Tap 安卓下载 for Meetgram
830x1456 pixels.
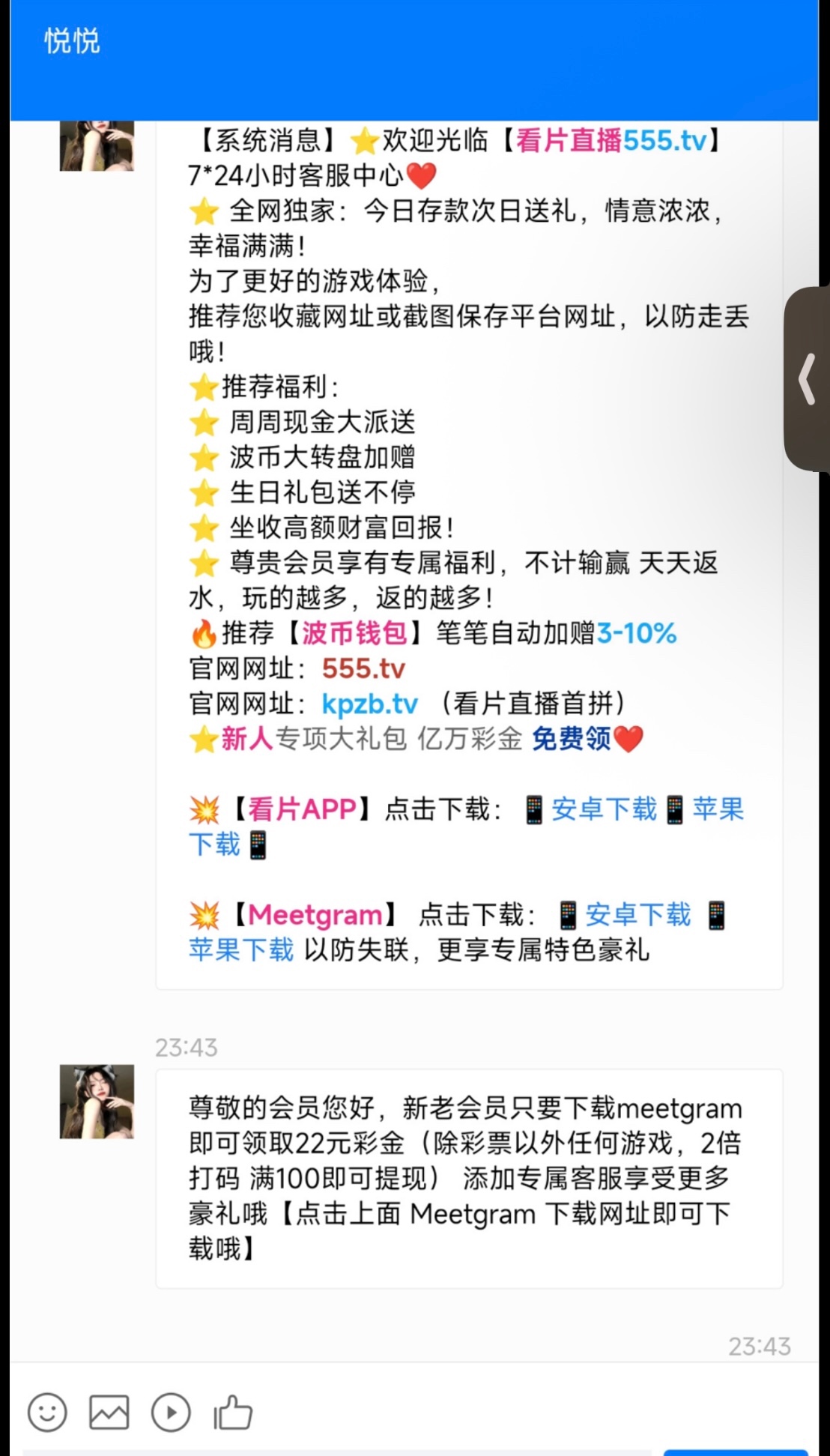(637, 915)
